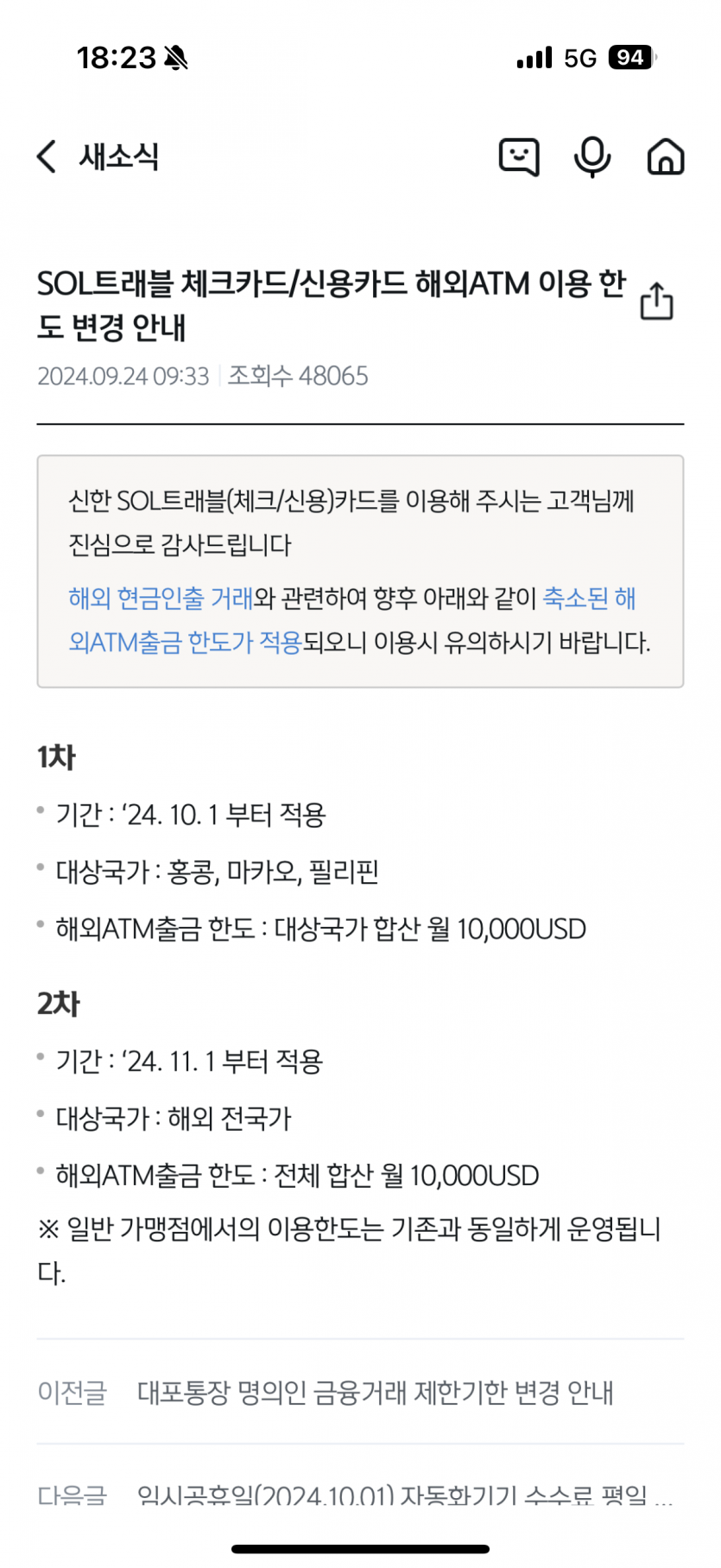Go to the home screen icon
This screenshot has height=1568, width=721.
click(x=666, y=156)
